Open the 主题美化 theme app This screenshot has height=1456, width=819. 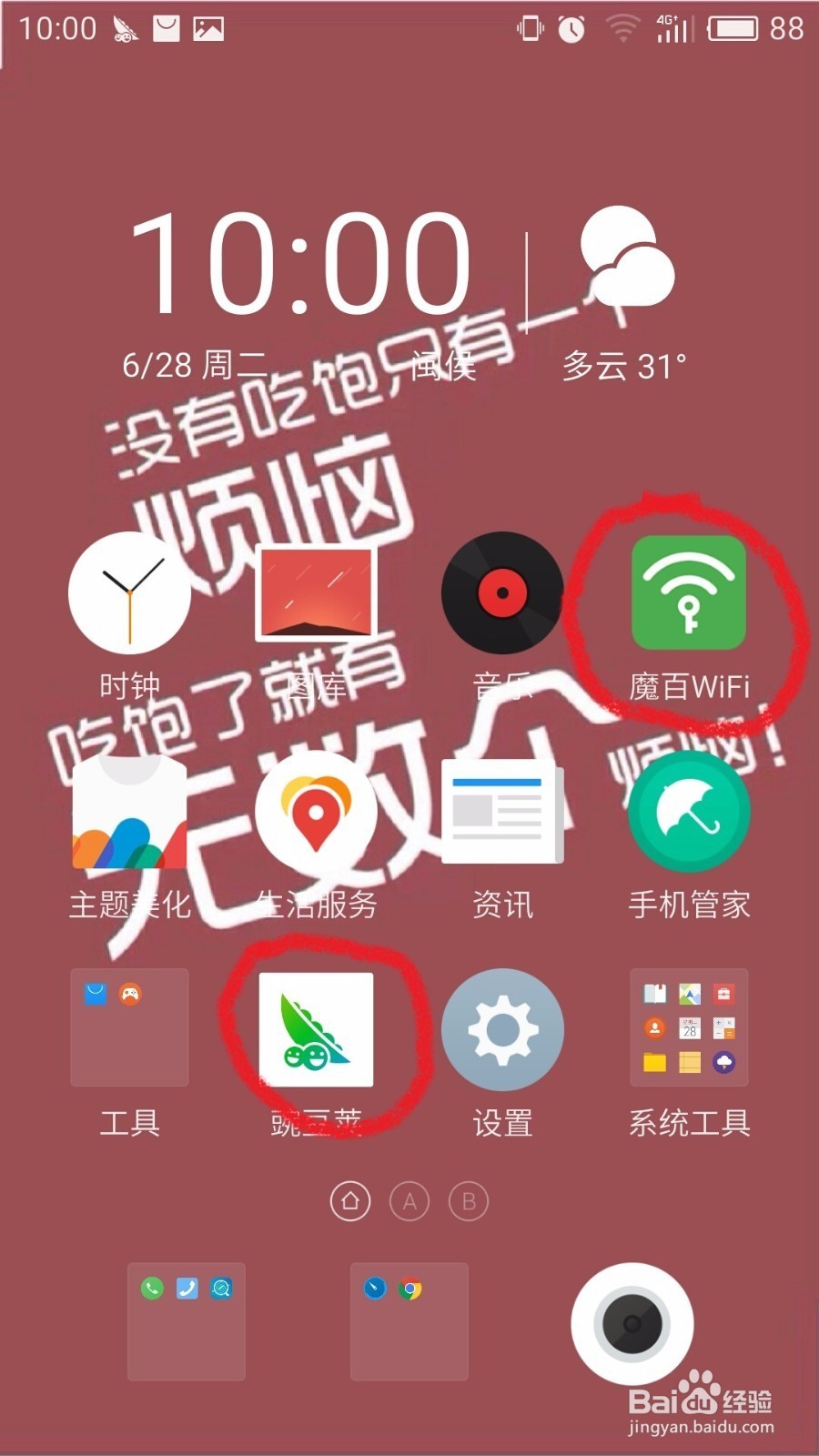click(x=129, y=814)
